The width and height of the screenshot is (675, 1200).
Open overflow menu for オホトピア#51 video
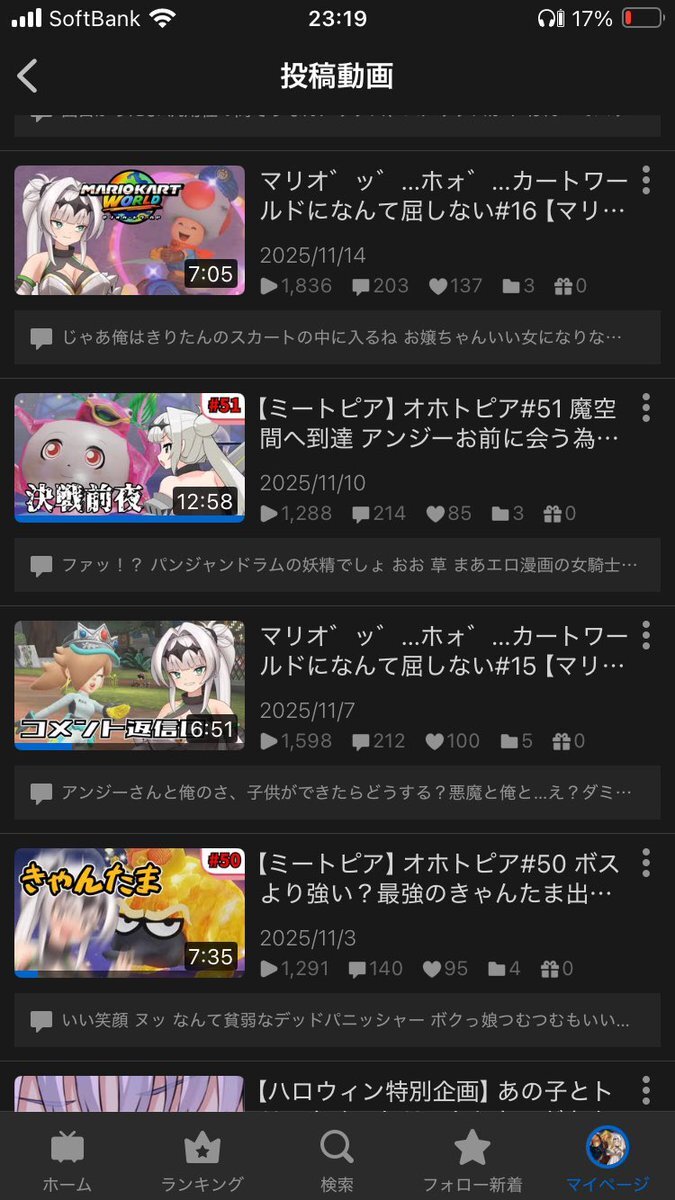pos(646,408)
